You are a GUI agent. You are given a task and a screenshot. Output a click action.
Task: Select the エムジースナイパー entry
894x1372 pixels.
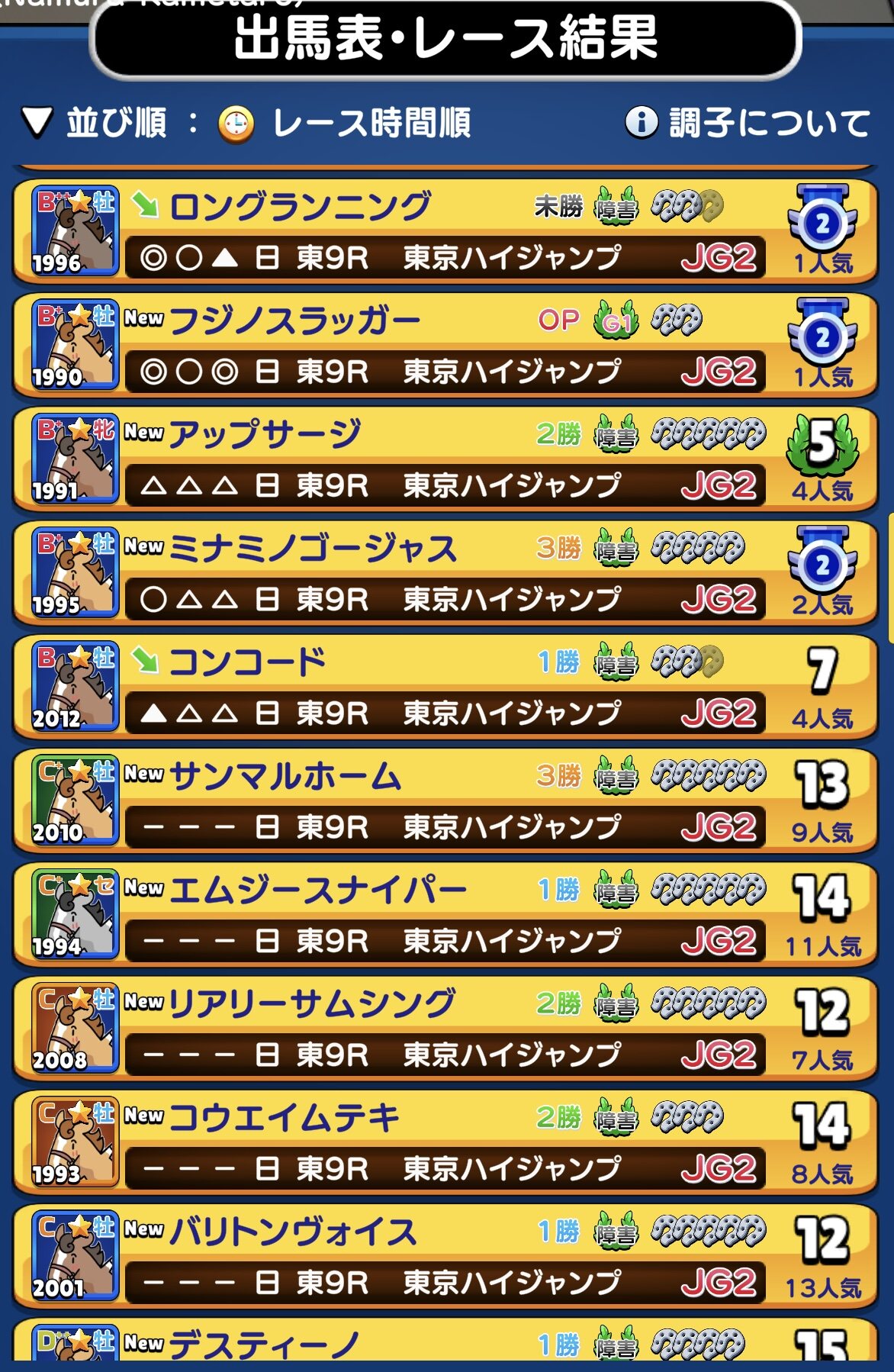[x=445, y=914]
